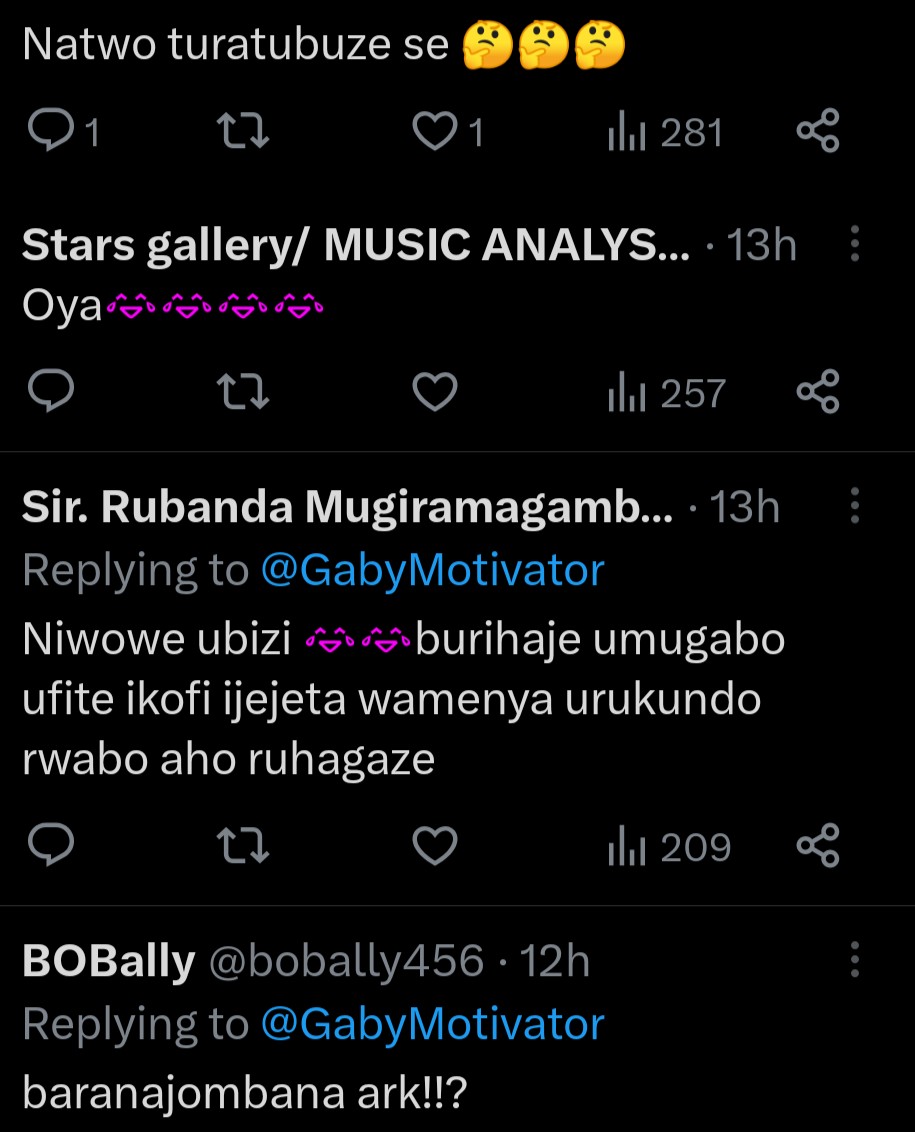The width and height of the screenshot is (915, 1132).
Task: Retweet Sir. Rubanda's "Niwowe ubizi" tweet
Action: point(244,848)
